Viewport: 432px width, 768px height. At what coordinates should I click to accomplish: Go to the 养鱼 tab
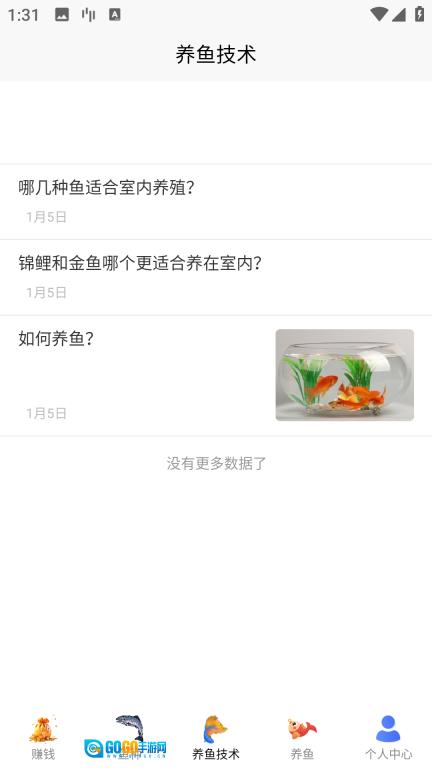tap(302, 738)
